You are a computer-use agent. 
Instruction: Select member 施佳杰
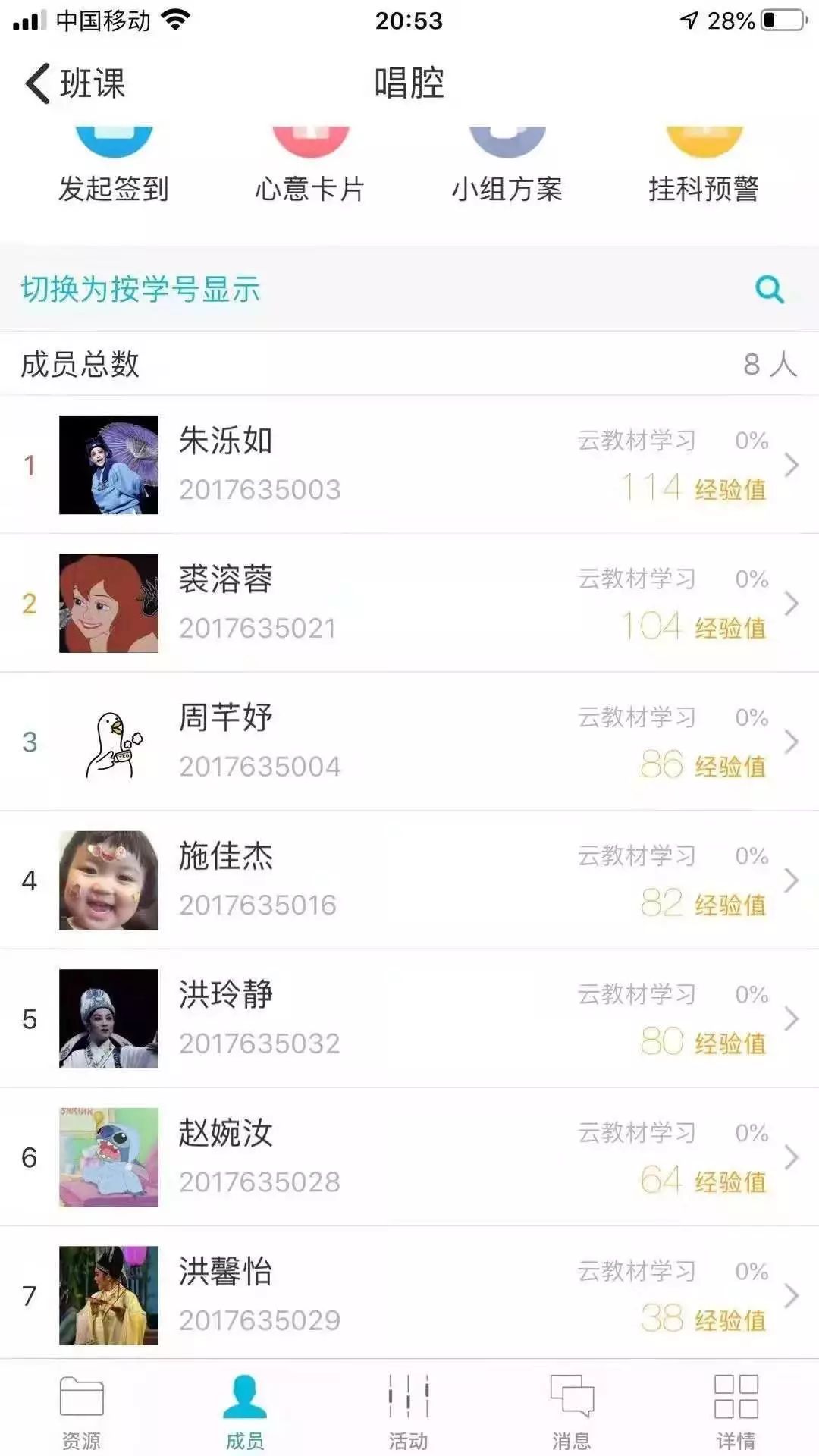pyautogui.click(x=409, y=880)
